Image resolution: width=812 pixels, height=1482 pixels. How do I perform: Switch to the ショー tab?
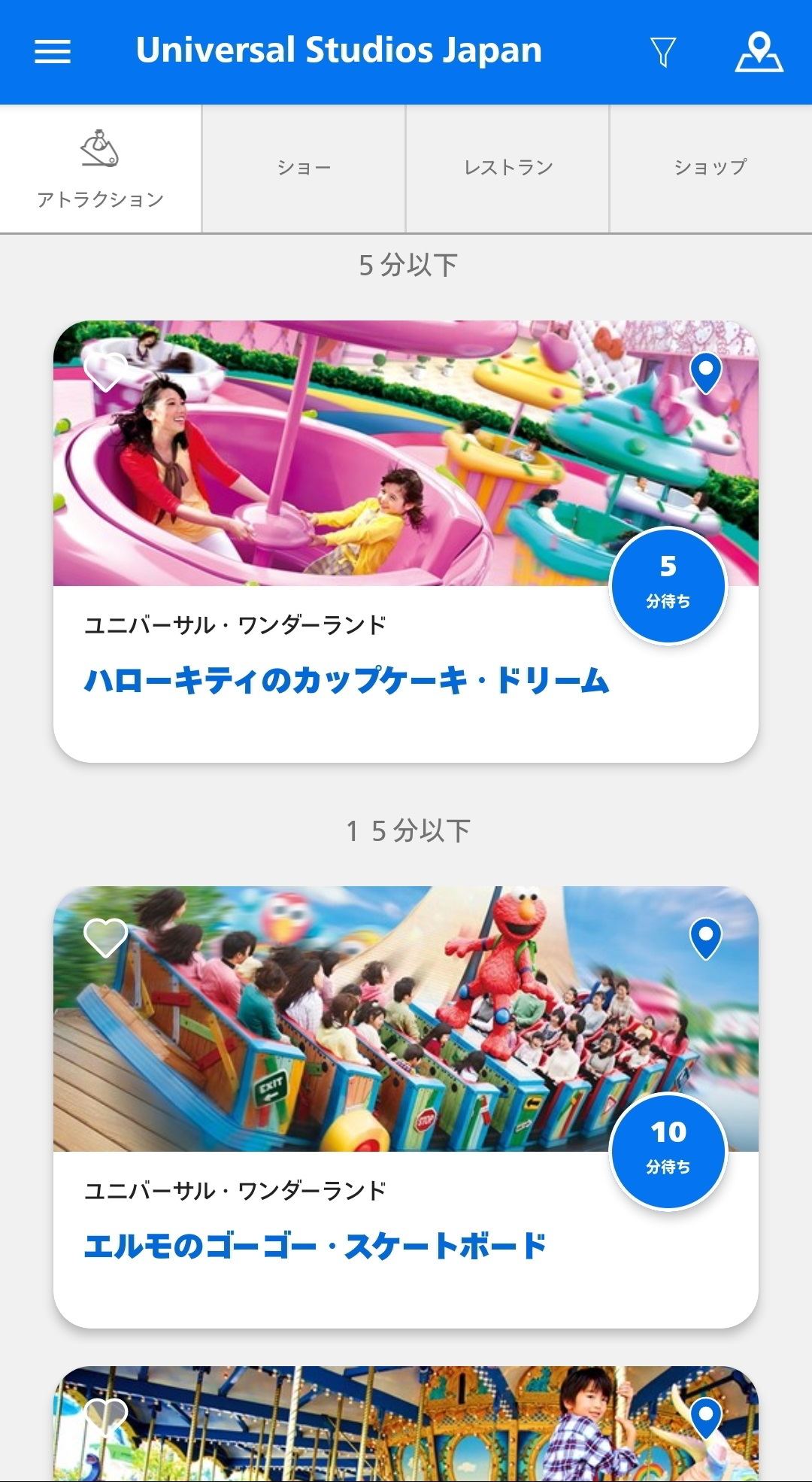click(x=304, y=169)
